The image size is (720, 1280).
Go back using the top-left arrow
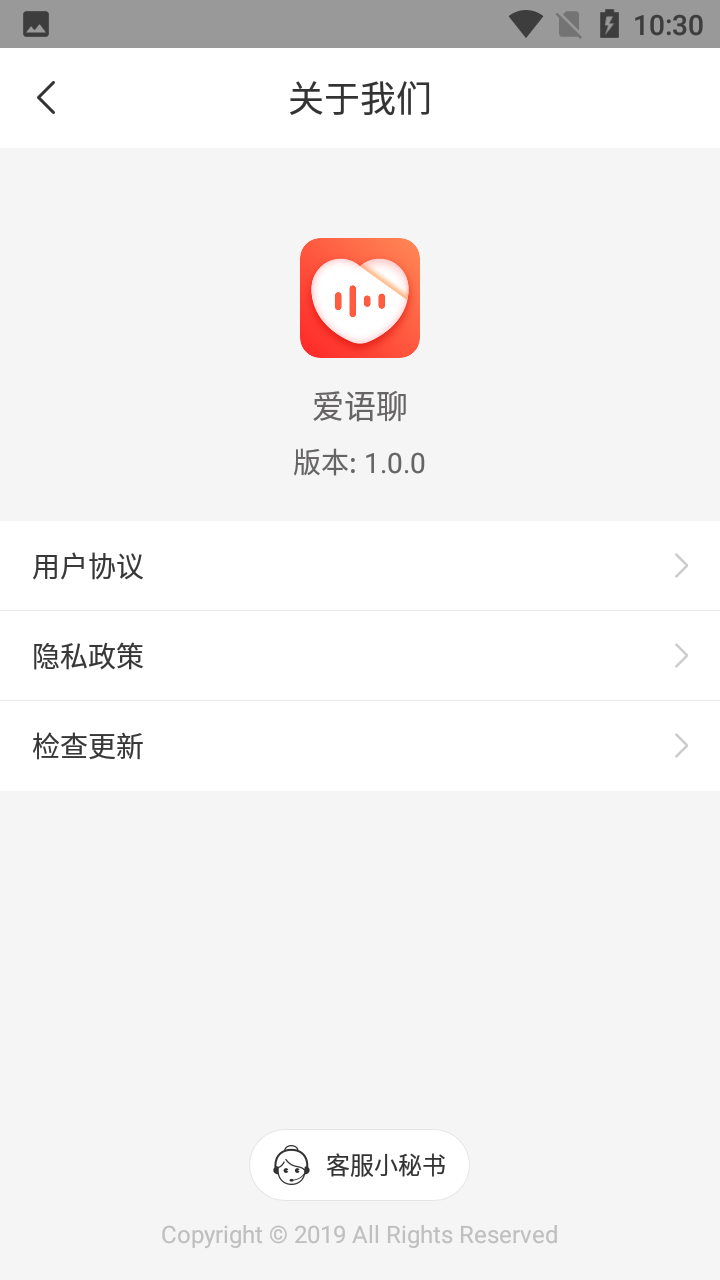[46, 98]
